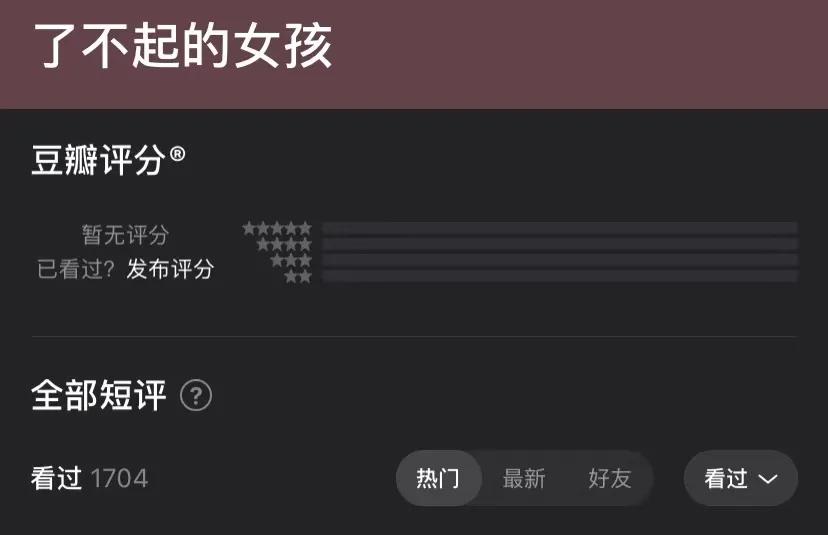Open the help icon beside 全部短评
The height and width of the screenshot is (535, 828).
[x=196, y=396]
